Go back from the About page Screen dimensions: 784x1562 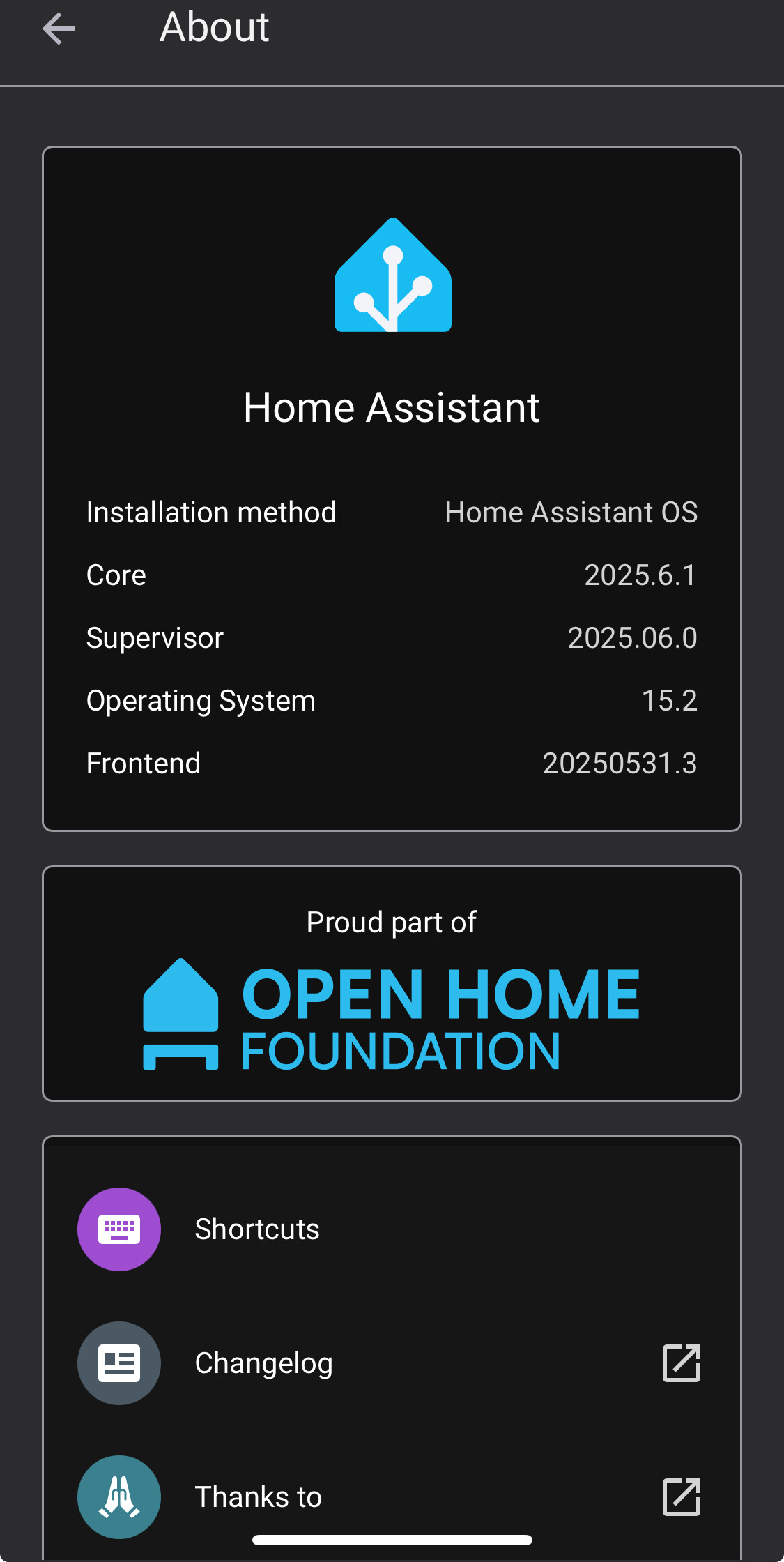pyautogui.click(x=59, y=29)
